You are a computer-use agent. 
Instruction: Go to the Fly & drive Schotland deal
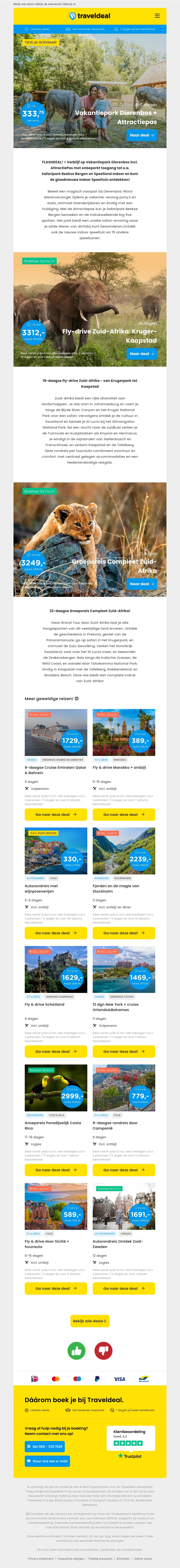[56, 1051]
